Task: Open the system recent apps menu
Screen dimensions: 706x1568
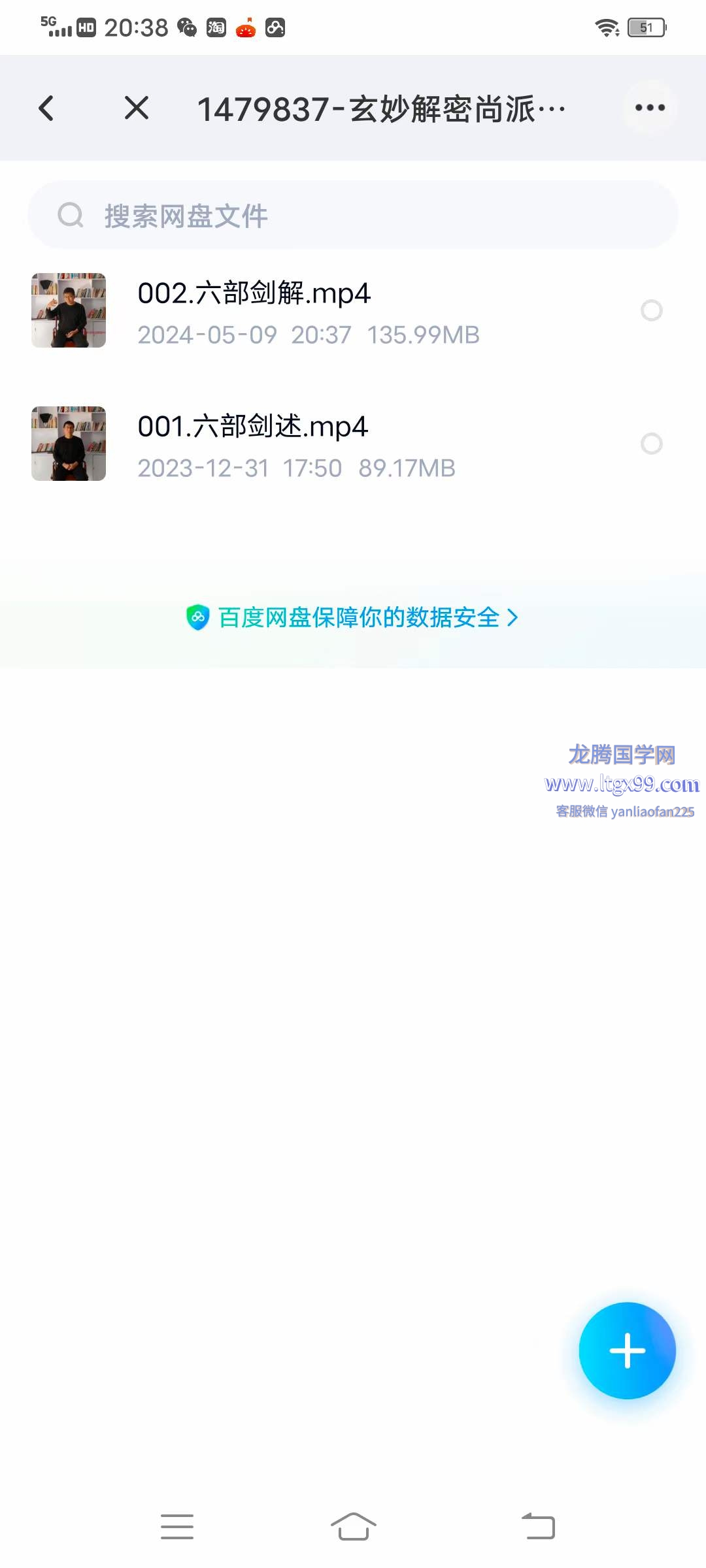Action: [x=176, y=1527]
